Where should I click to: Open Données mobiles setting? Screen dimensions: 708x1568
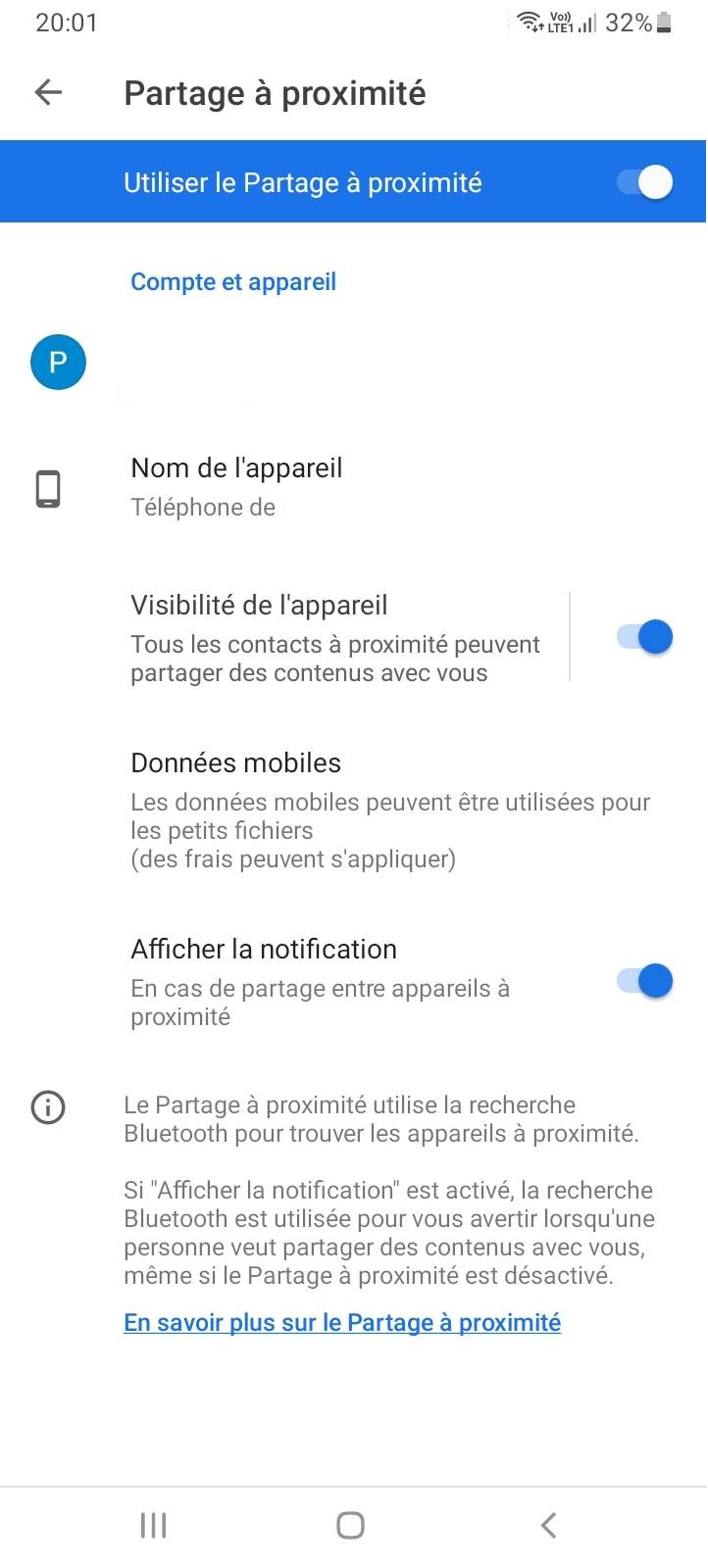point(353,809)
